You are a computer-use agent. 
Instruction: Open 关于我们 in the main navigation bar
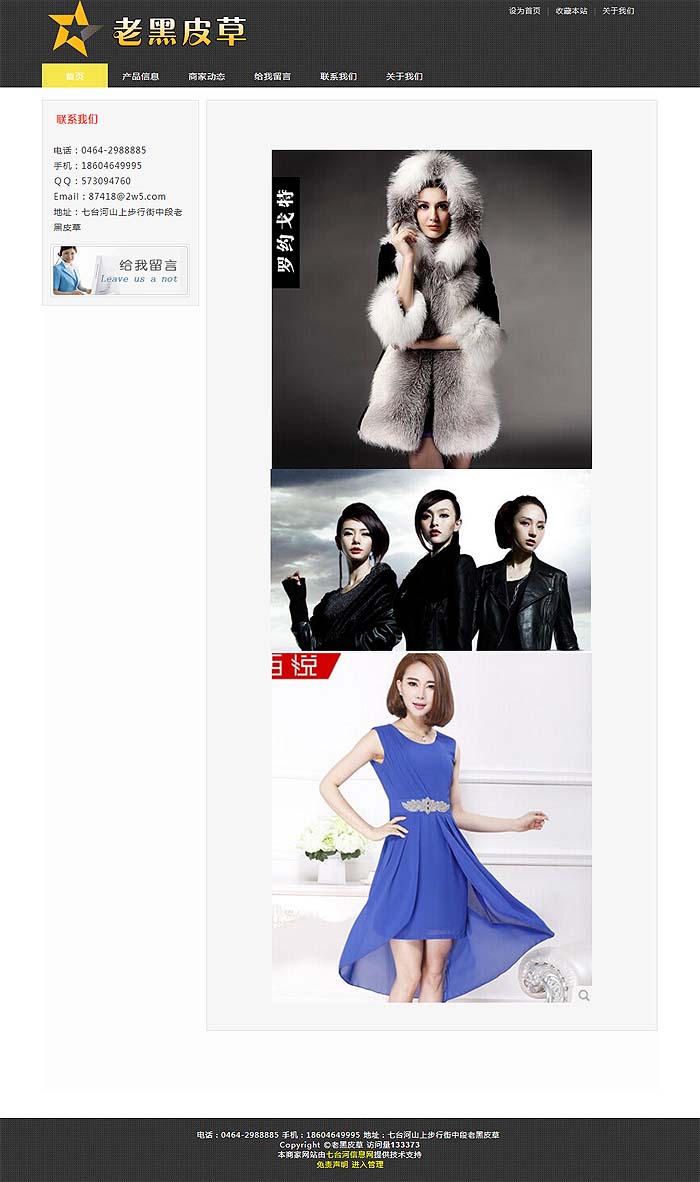point(404,76)
